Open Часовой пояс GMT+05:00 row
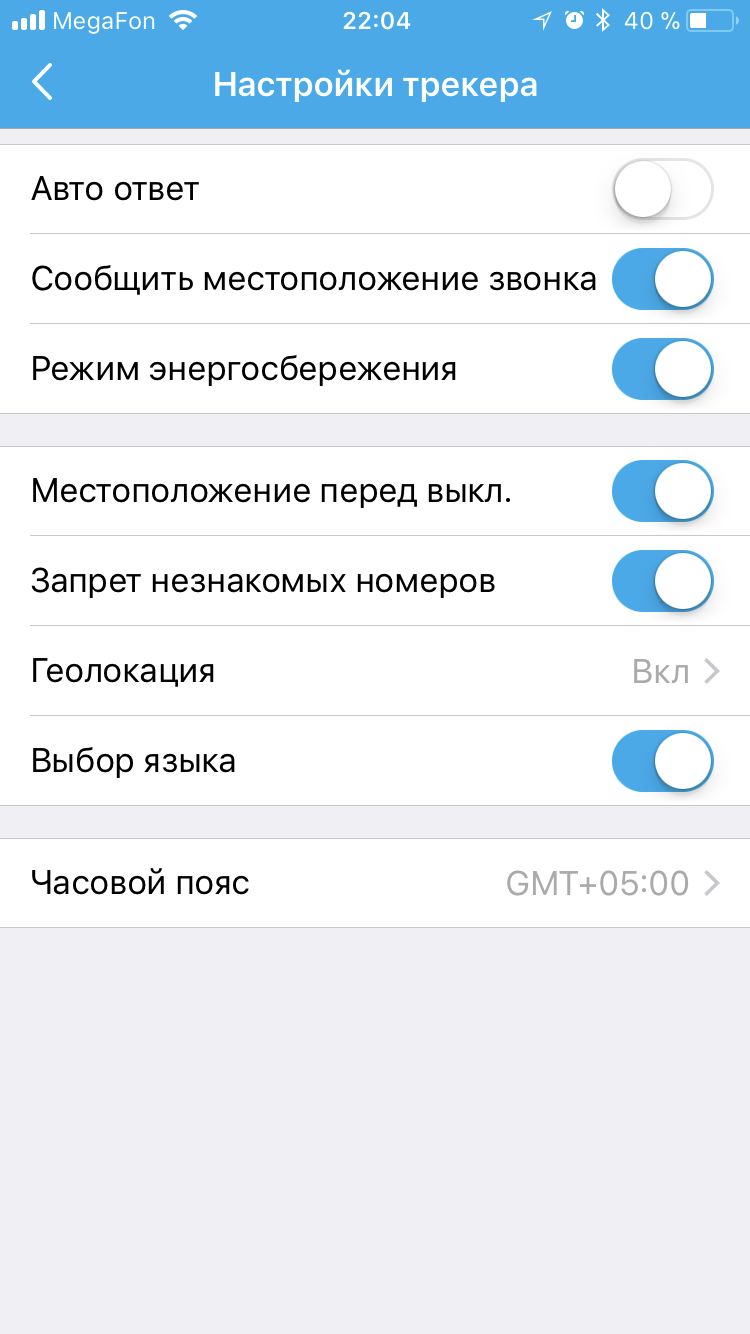 [x=375, y=883]
